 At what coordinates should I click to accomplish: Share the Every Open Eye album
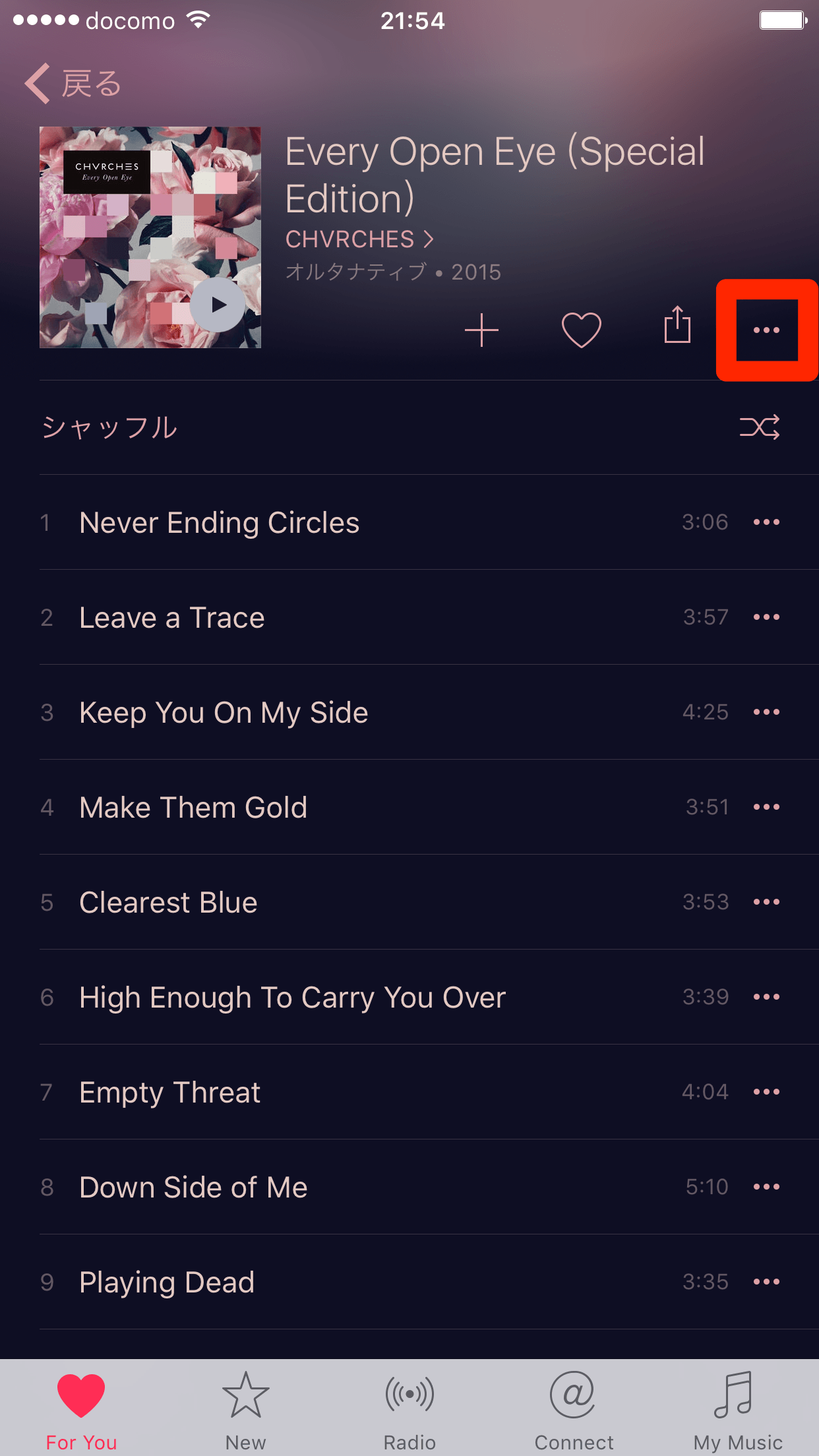pyautogui.click(x=677, y=325)
